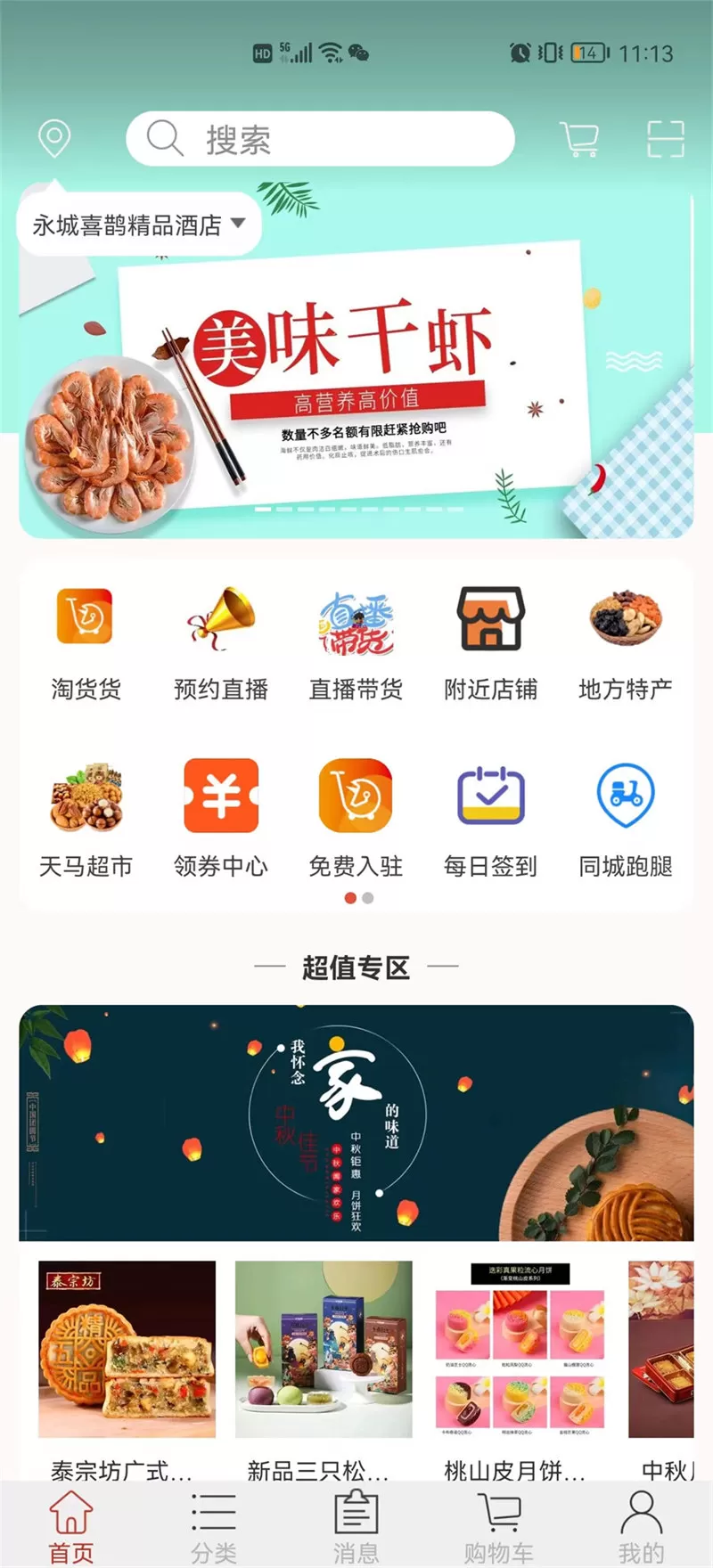Open the 中秋佳节 mooncake banner
The image size is (713, 1568).
click(356, 1123)
